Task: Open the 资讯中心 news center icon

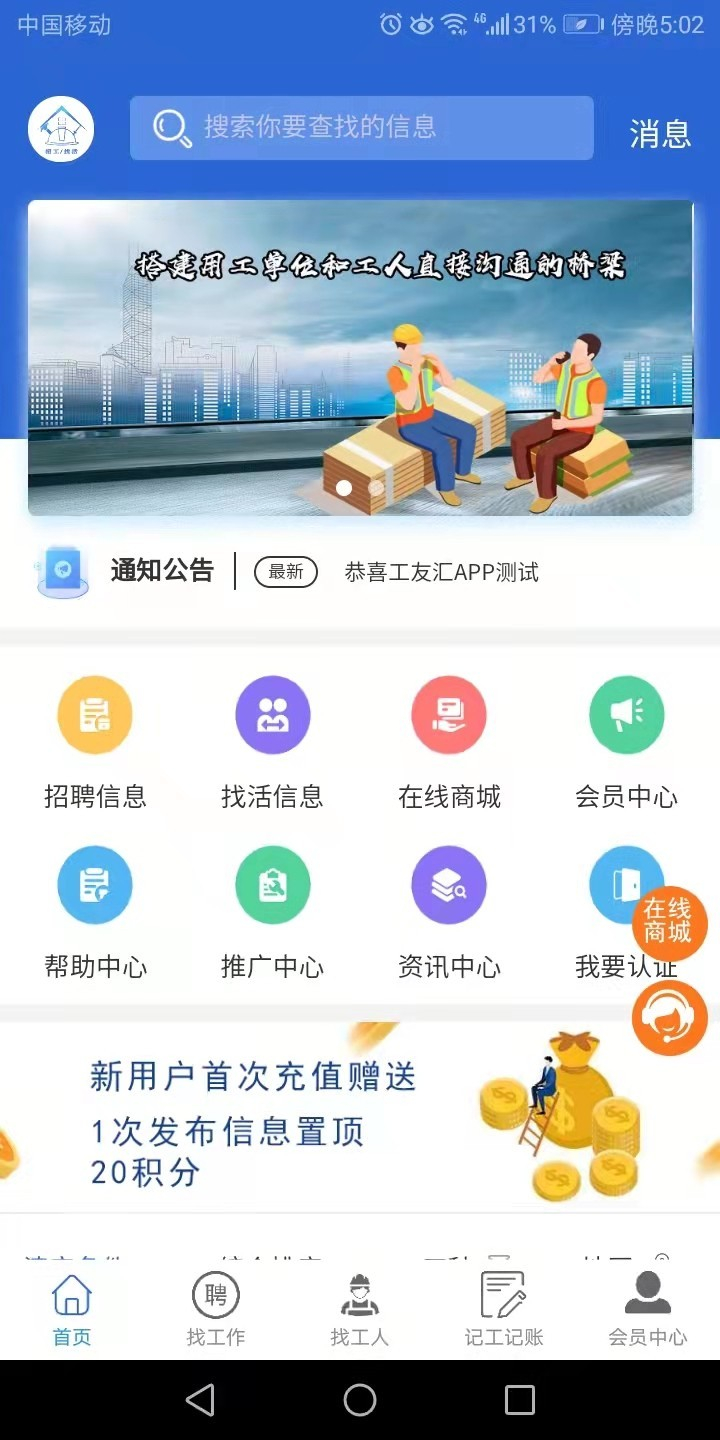Action: (x=449, y=884)
